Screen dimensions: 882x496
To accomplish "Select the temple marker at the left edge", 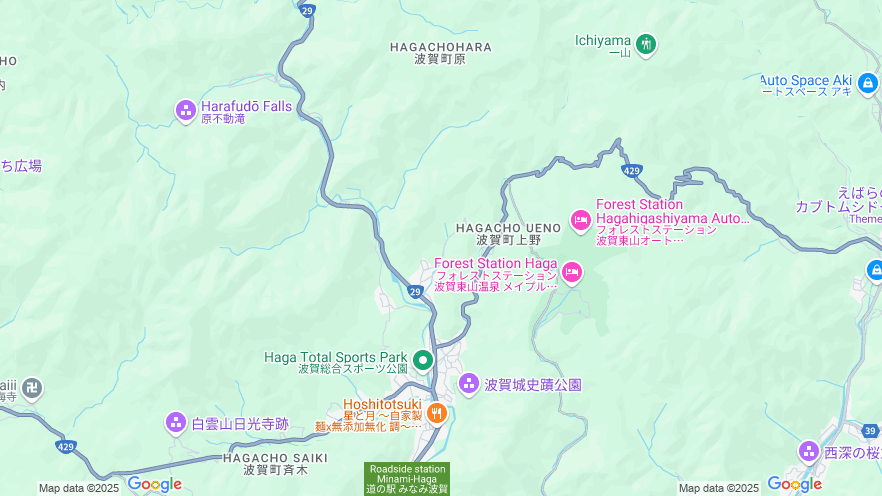I will coord(32,386).
